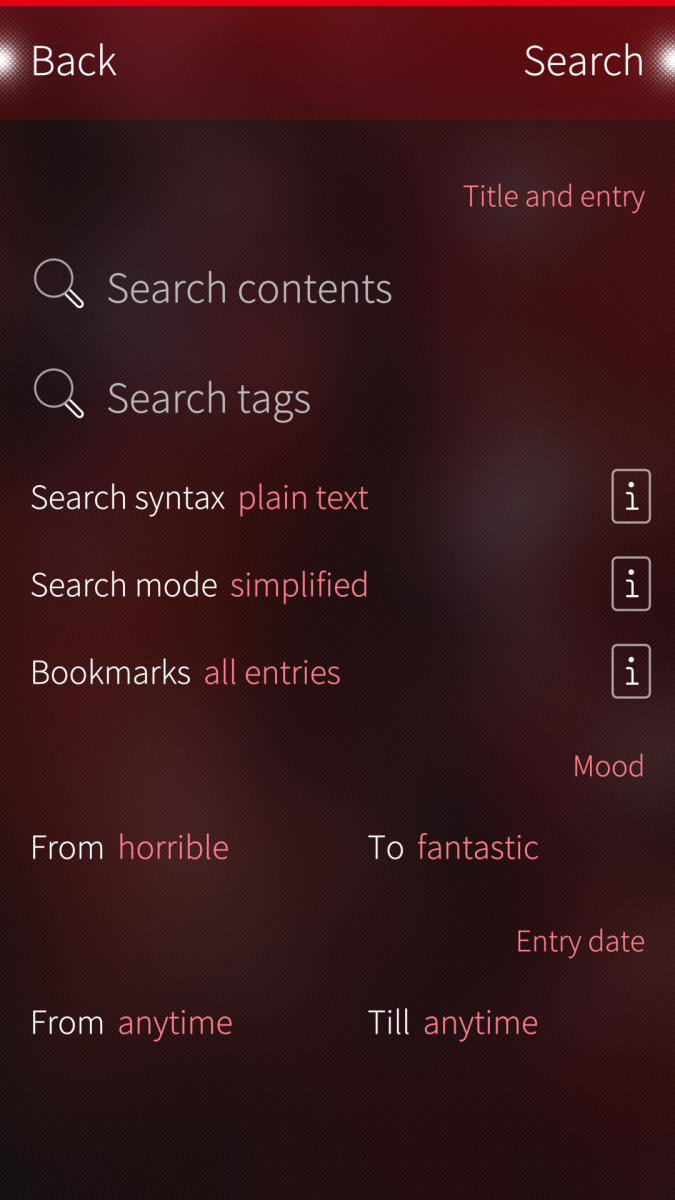This screenshot has height=1200, width=675.
Task: Select the mood From horrible value
Action: [130, 848]
